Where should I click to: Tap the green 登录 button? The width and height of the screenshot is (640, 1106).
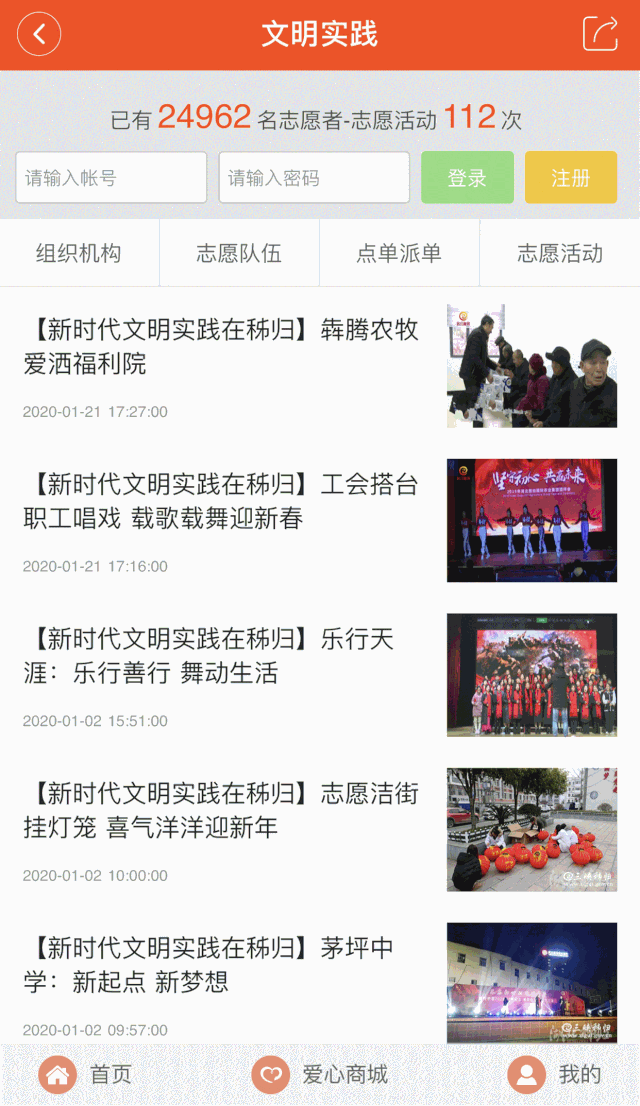click(x=467, y=178)
